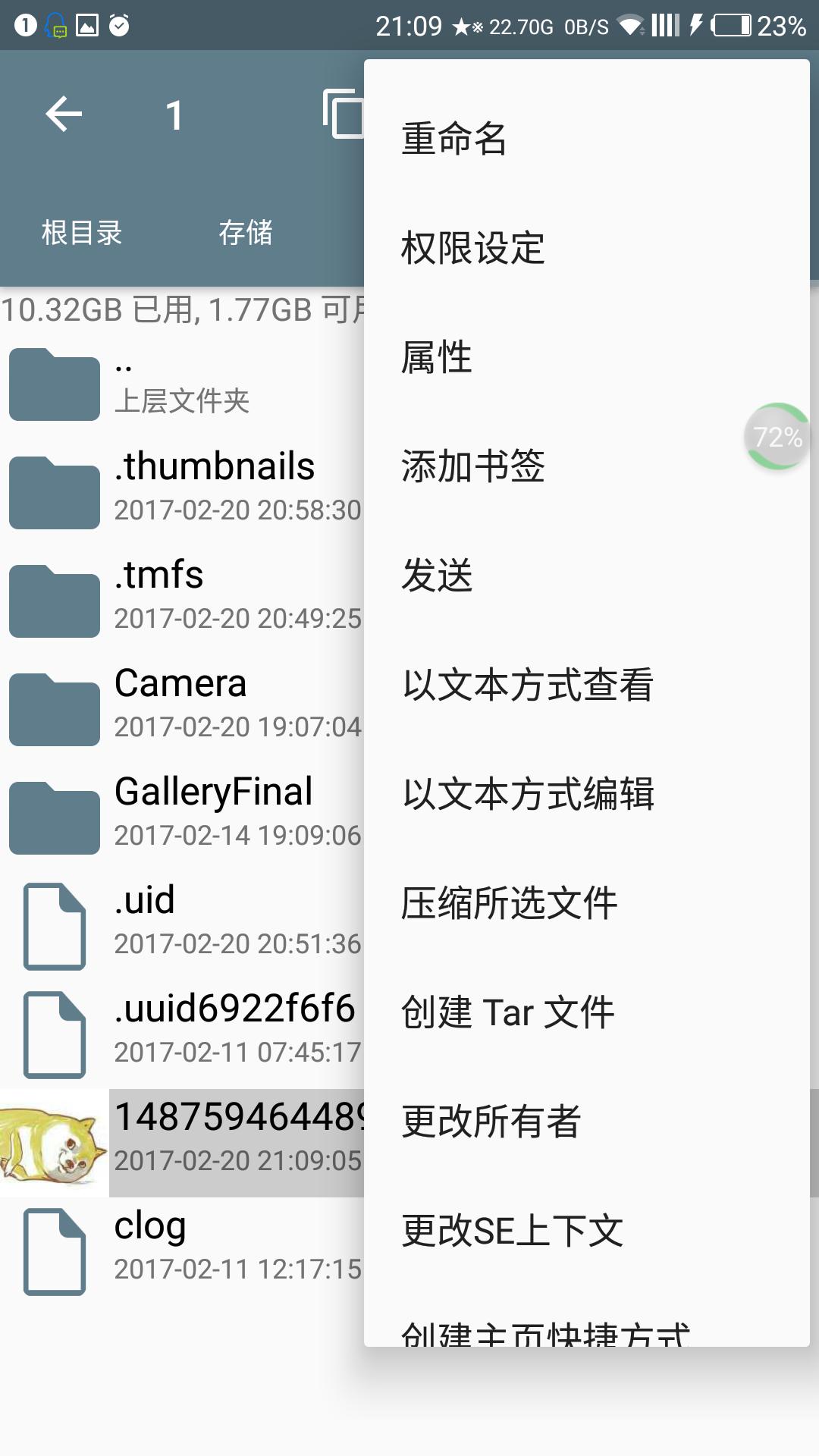Open the Camera folder
The image size is (819, 1456).
point(182,704)
